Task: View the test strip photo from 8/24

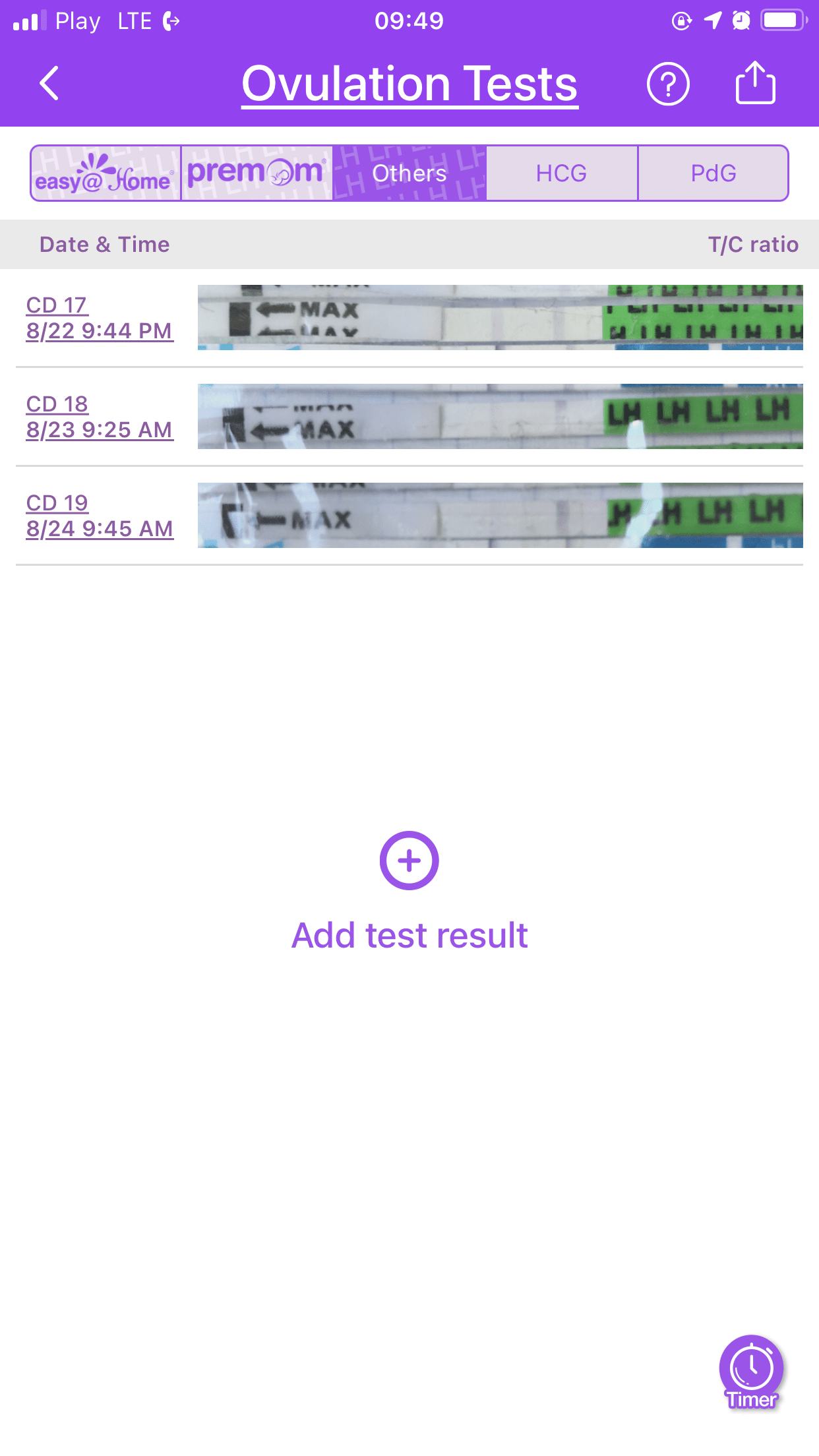Action: click(x=500, y=515)
